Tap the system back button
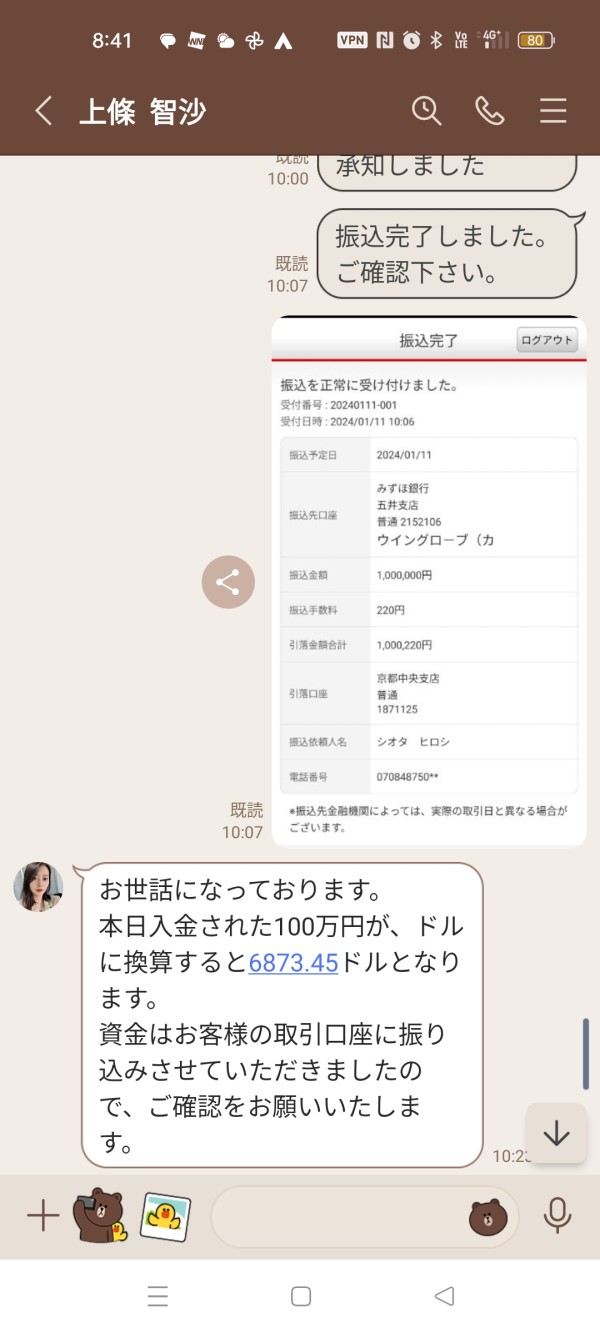This screenshot has height=1333, width=600. point(445,1297)
